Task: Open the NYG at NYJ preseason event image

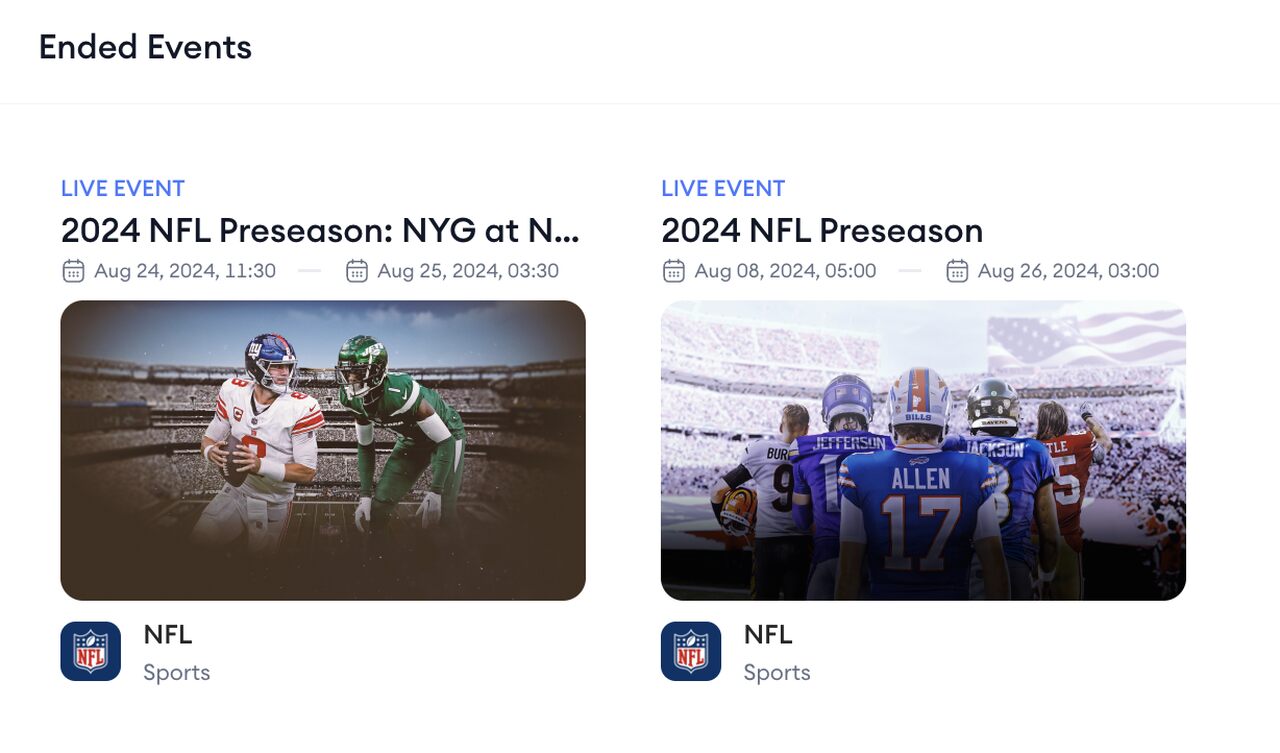Action: [322, 450]
